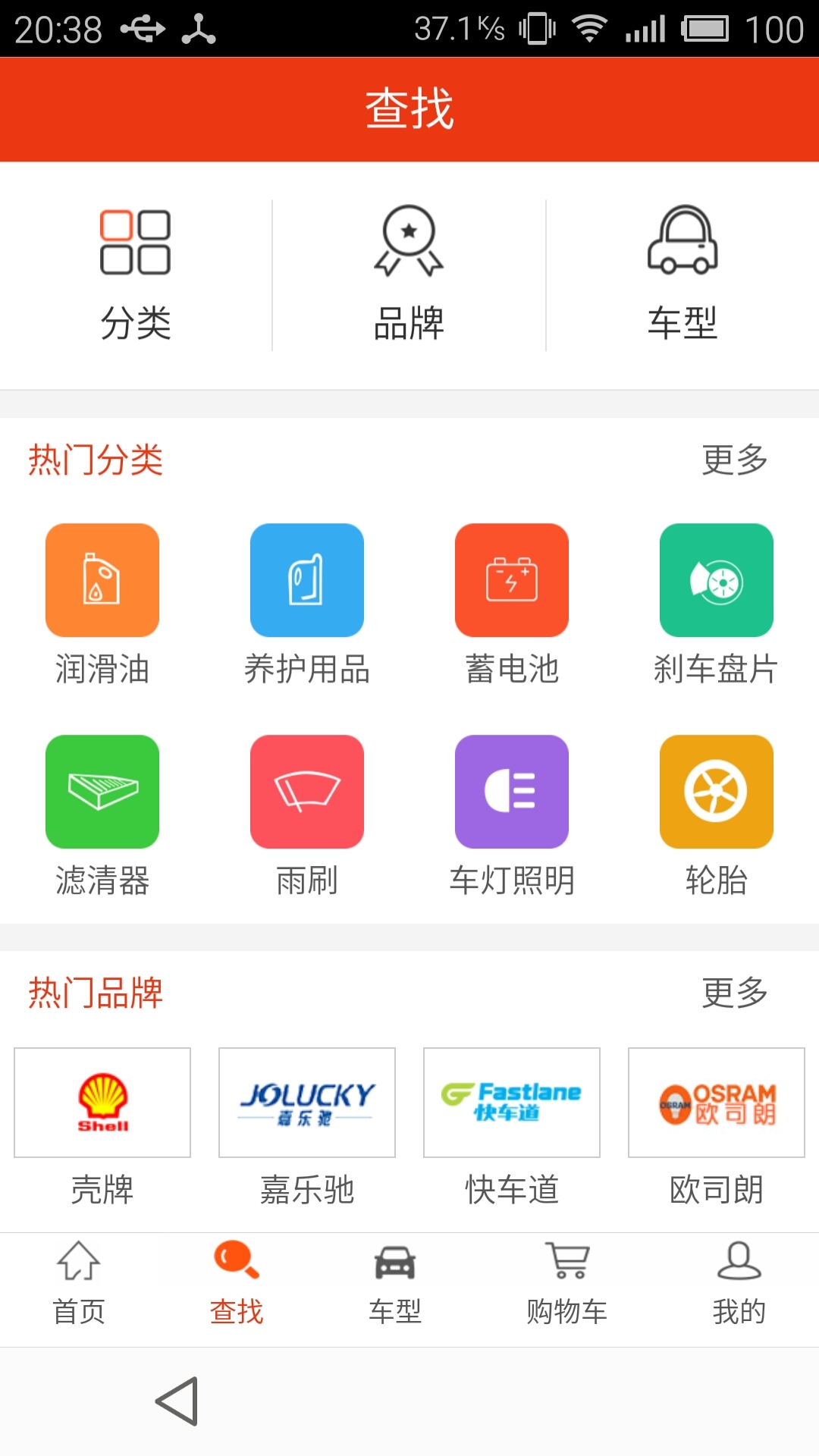Image resolution: width=819 pixels, height=1456 pixels.
Task: View 蓄电池 products
Action: point(512,604)
